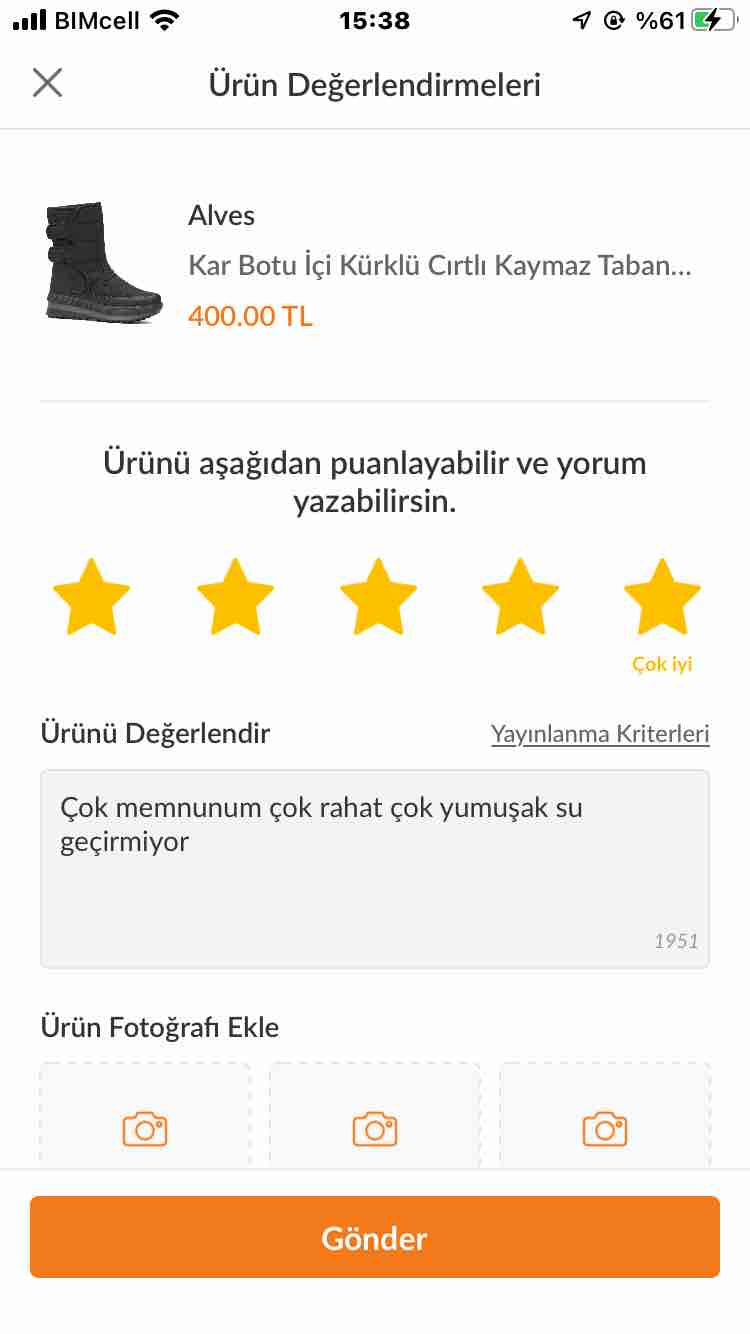Image resolution: width=750 pixels, height=1334 pixels.
Task: Edit the review text box
Action: click(x=375, y=868)
